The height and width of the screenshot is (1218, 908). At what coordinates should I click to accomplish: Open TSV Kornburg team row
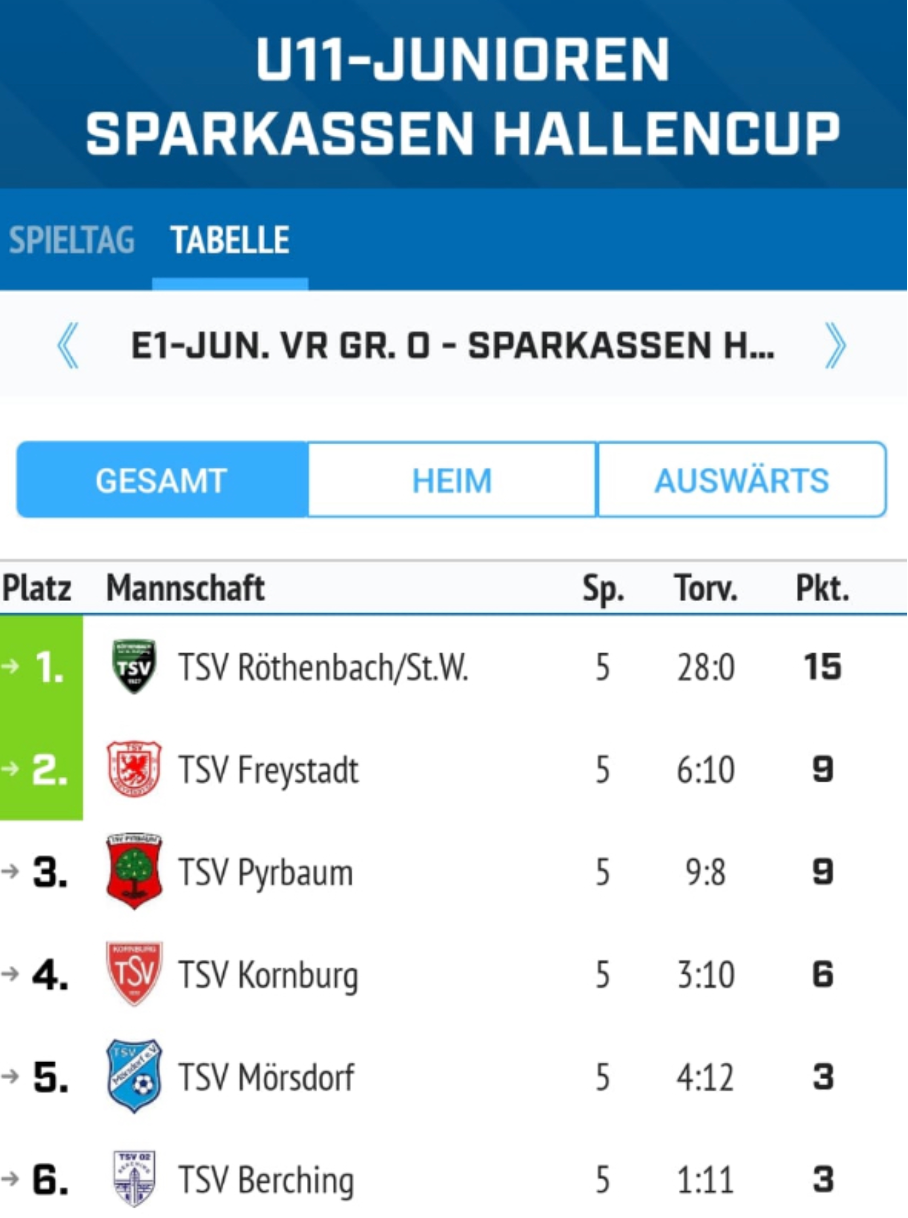point(267,975)
